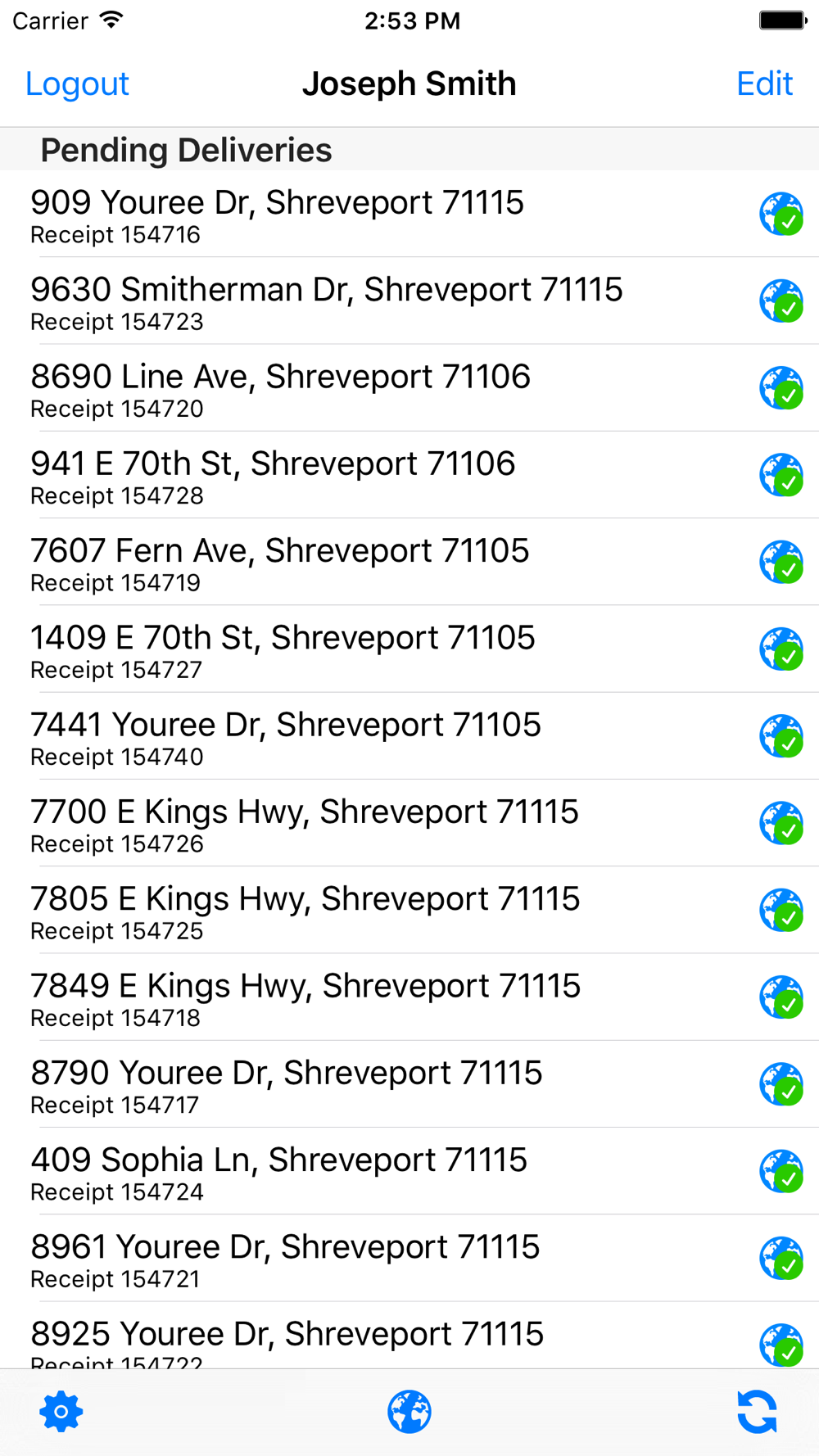
Task: Open the settings gear in the toolbar
Action: 61,1412
